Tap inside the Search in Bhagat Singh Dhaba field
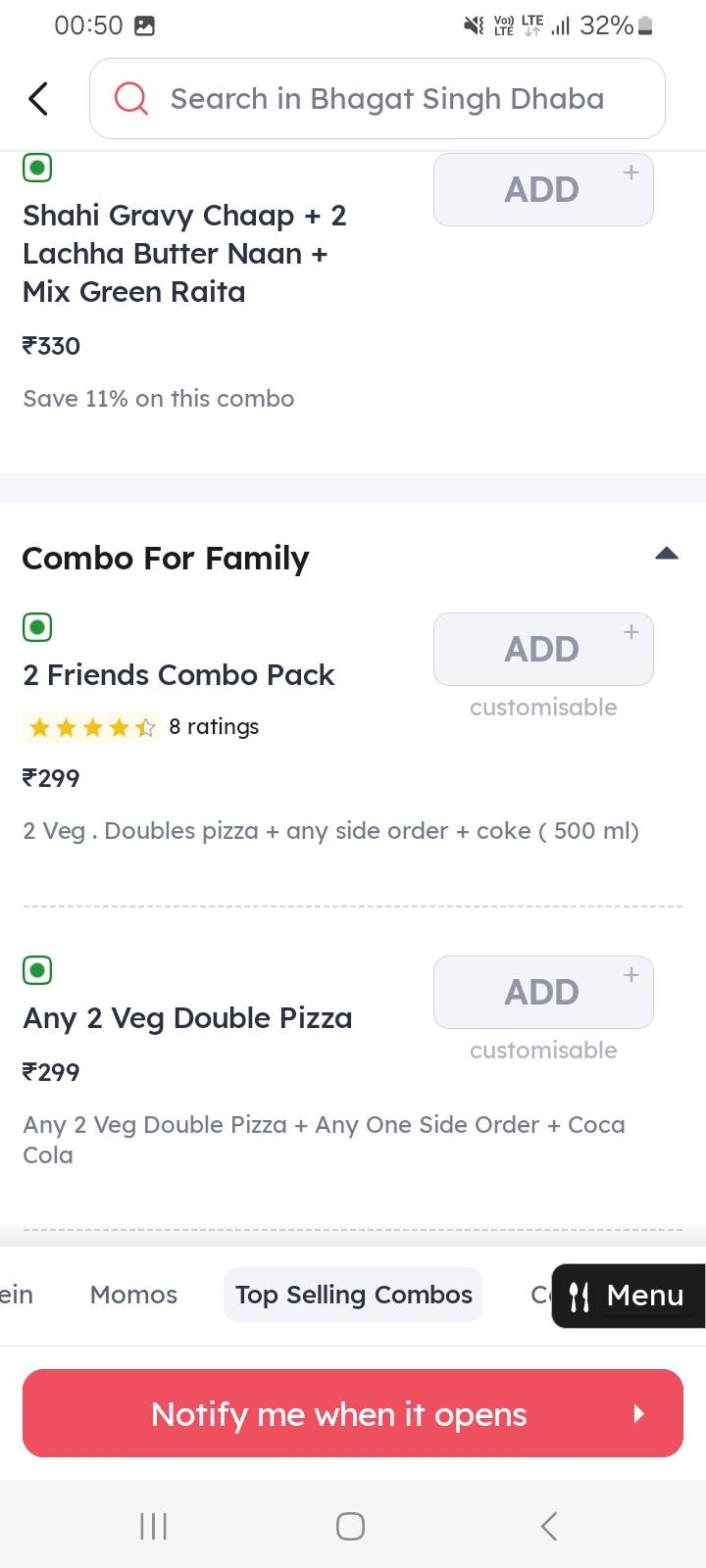 click(x=387, y=98)
